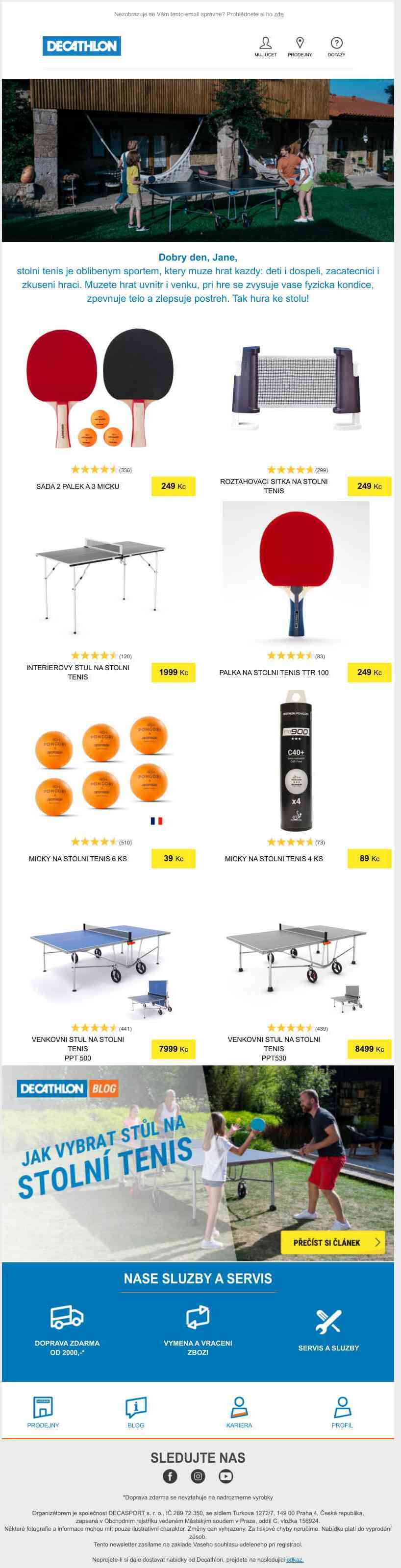Go to the BLOG footer link
Image resolution: width=401 pixels, height=1568 pixels.
(136, 1412)
